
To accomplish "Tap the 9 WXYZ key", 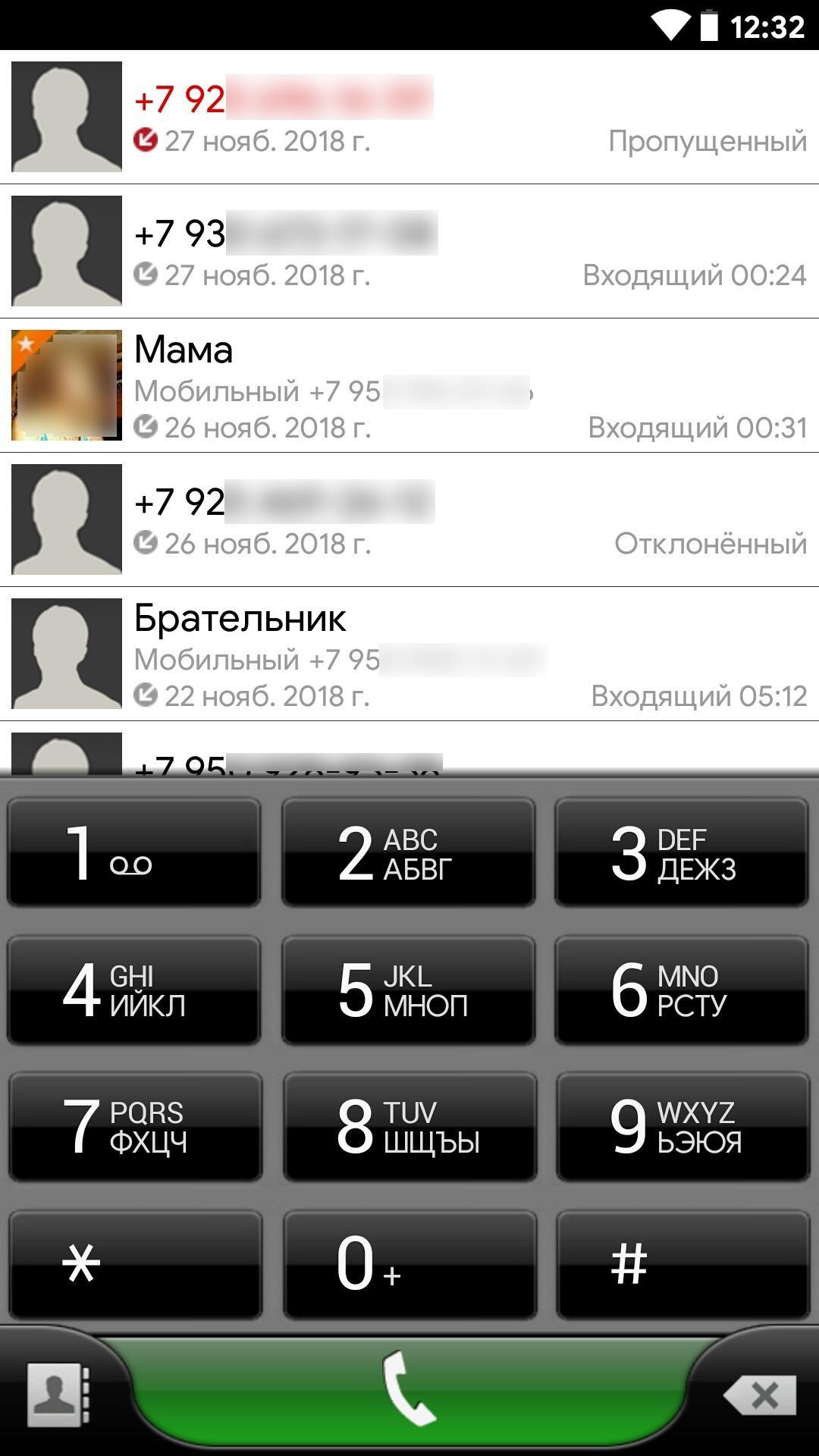I will (x=682, y=1126).
